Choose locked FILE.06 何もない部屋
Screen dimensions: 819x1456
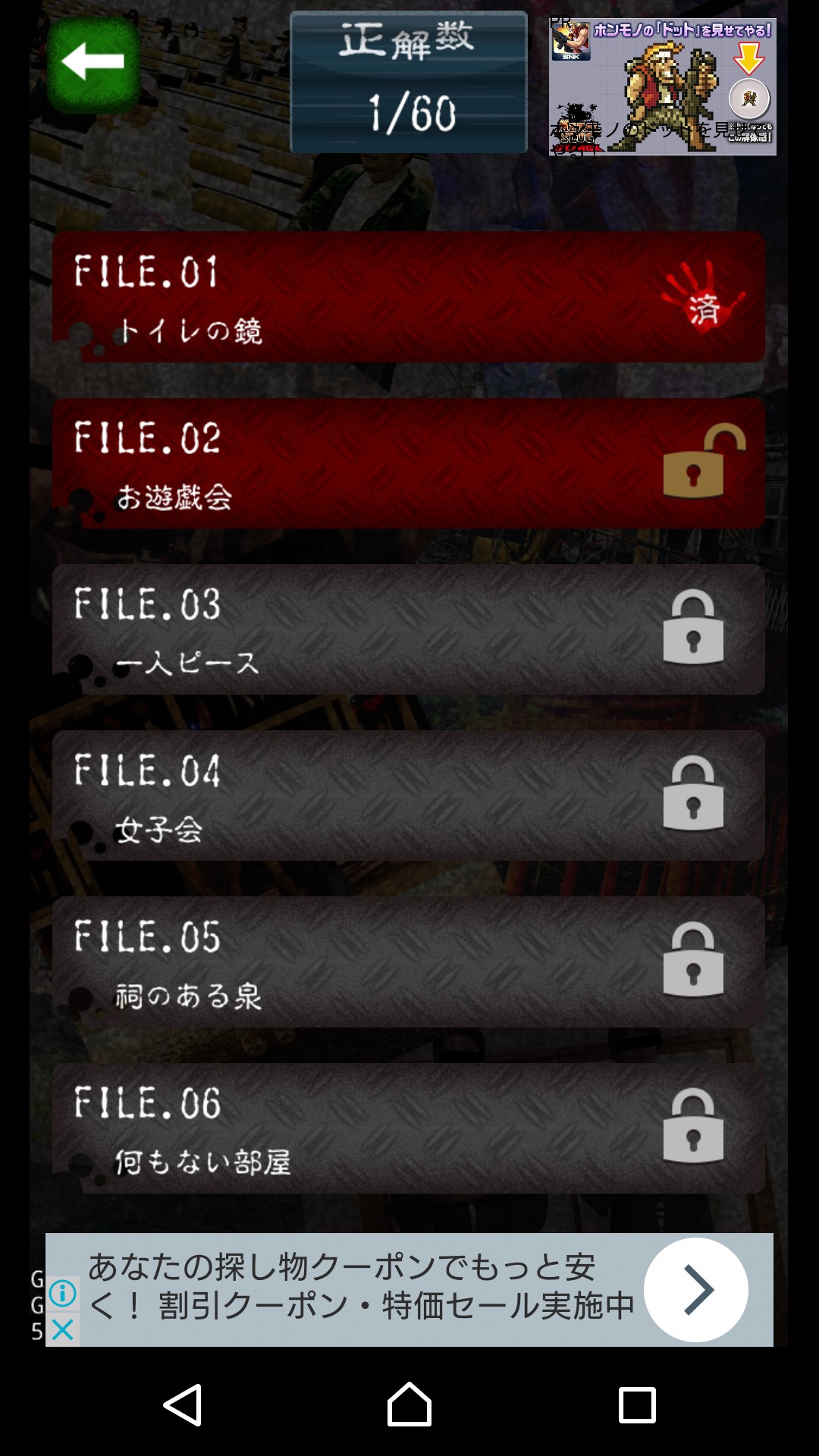click(408, 1128)
